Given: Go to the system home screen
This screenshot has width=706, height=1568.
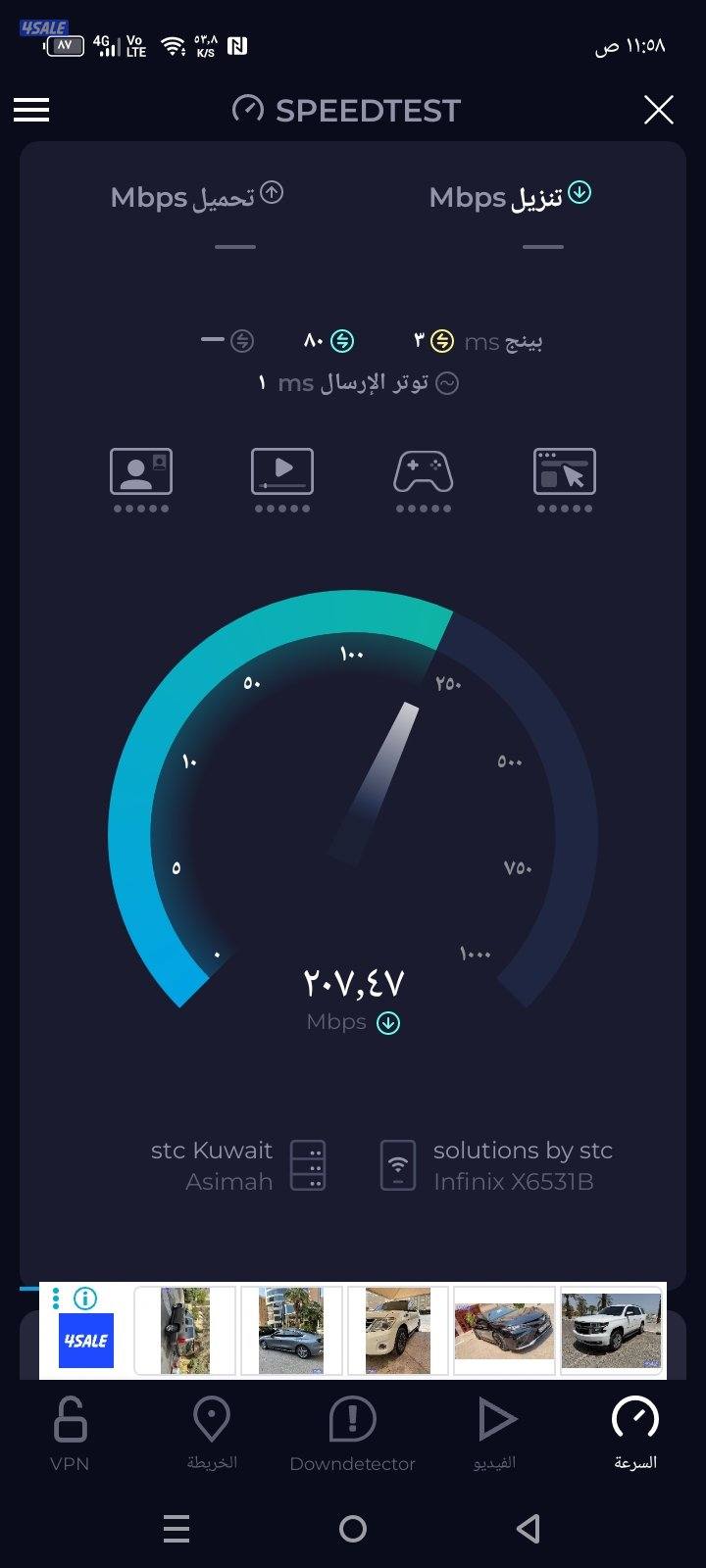Looking at the screenshot, I should [352, 1528].
